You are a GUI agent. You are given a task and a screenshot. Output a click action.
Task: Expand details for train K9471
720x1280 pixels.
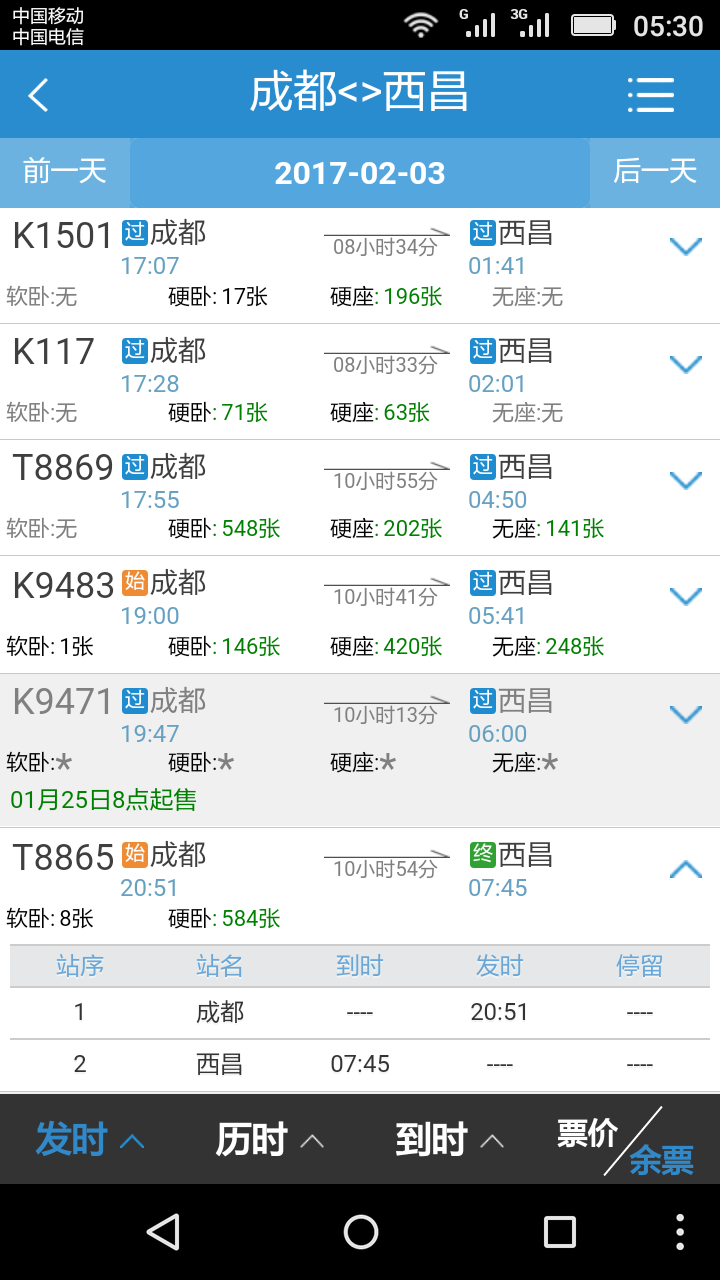point(686,714)
